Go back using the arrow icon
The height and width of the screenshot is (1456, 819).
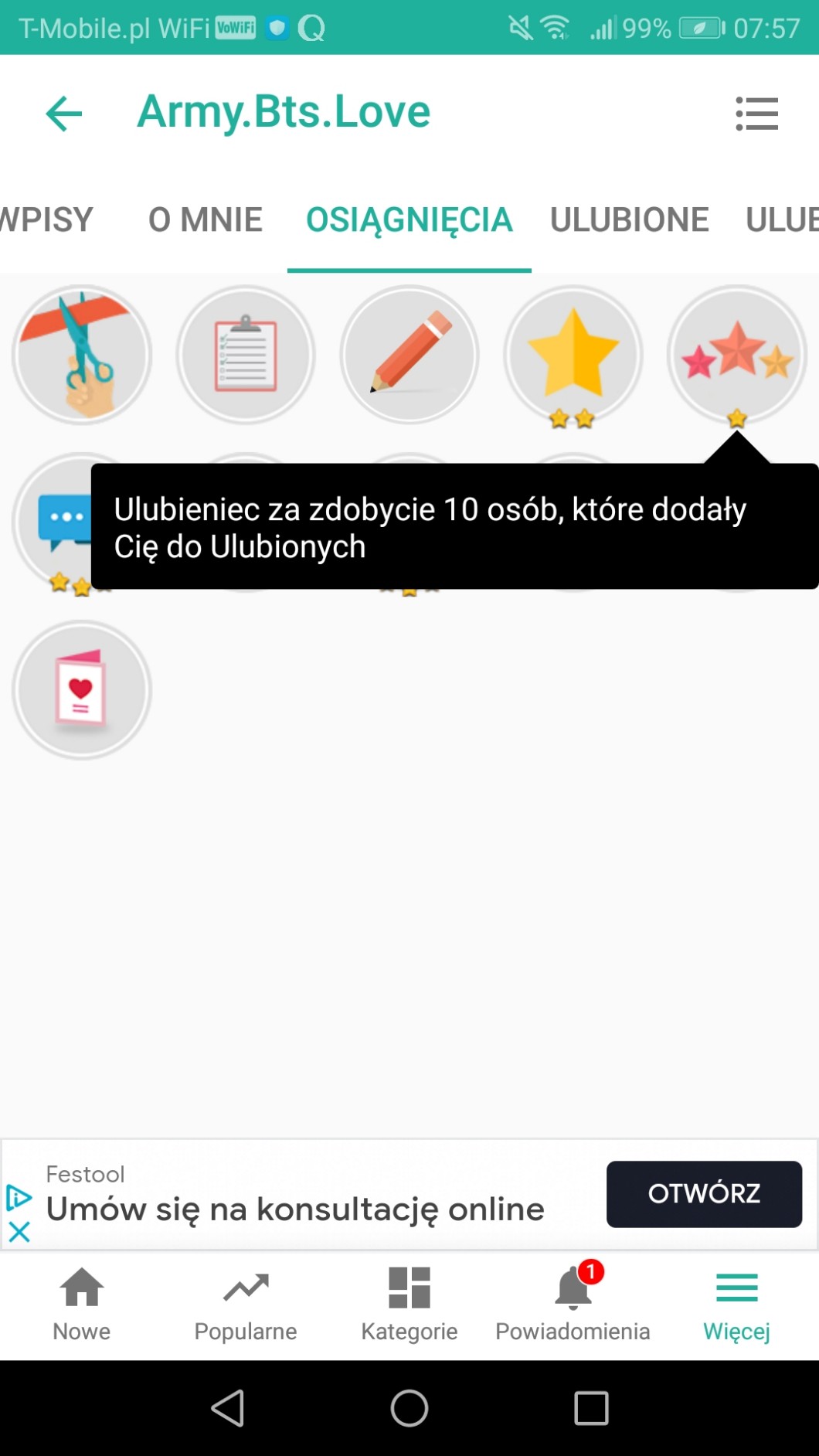pyautogui.click(x=64, y=114)
